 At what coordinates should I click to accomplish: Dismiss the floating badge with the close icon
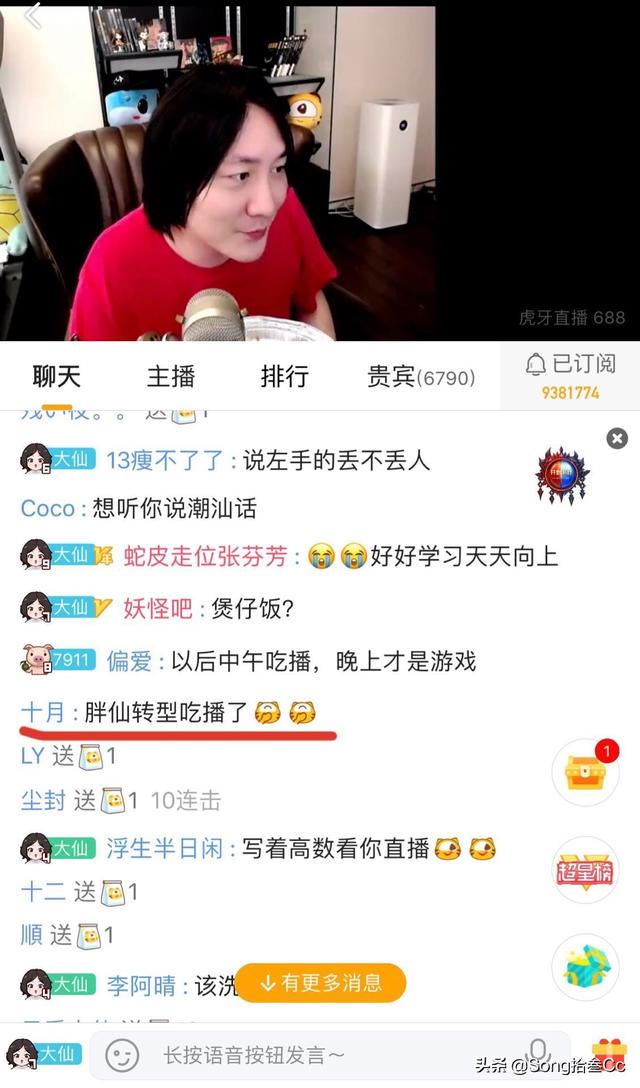(x=618, y=438)
